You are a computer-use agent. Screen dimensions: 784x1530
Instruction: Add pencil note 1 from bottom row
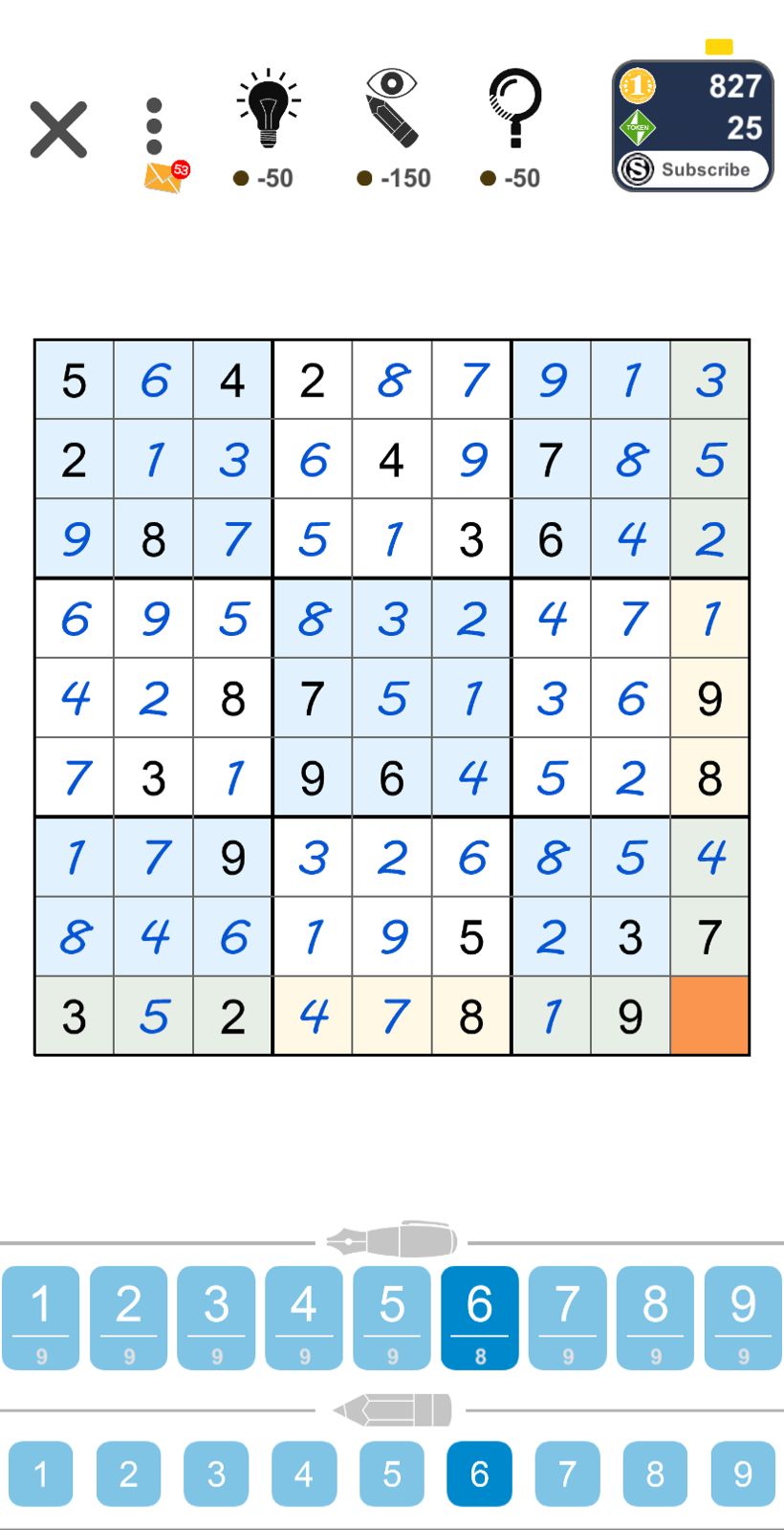[41, 1474]
